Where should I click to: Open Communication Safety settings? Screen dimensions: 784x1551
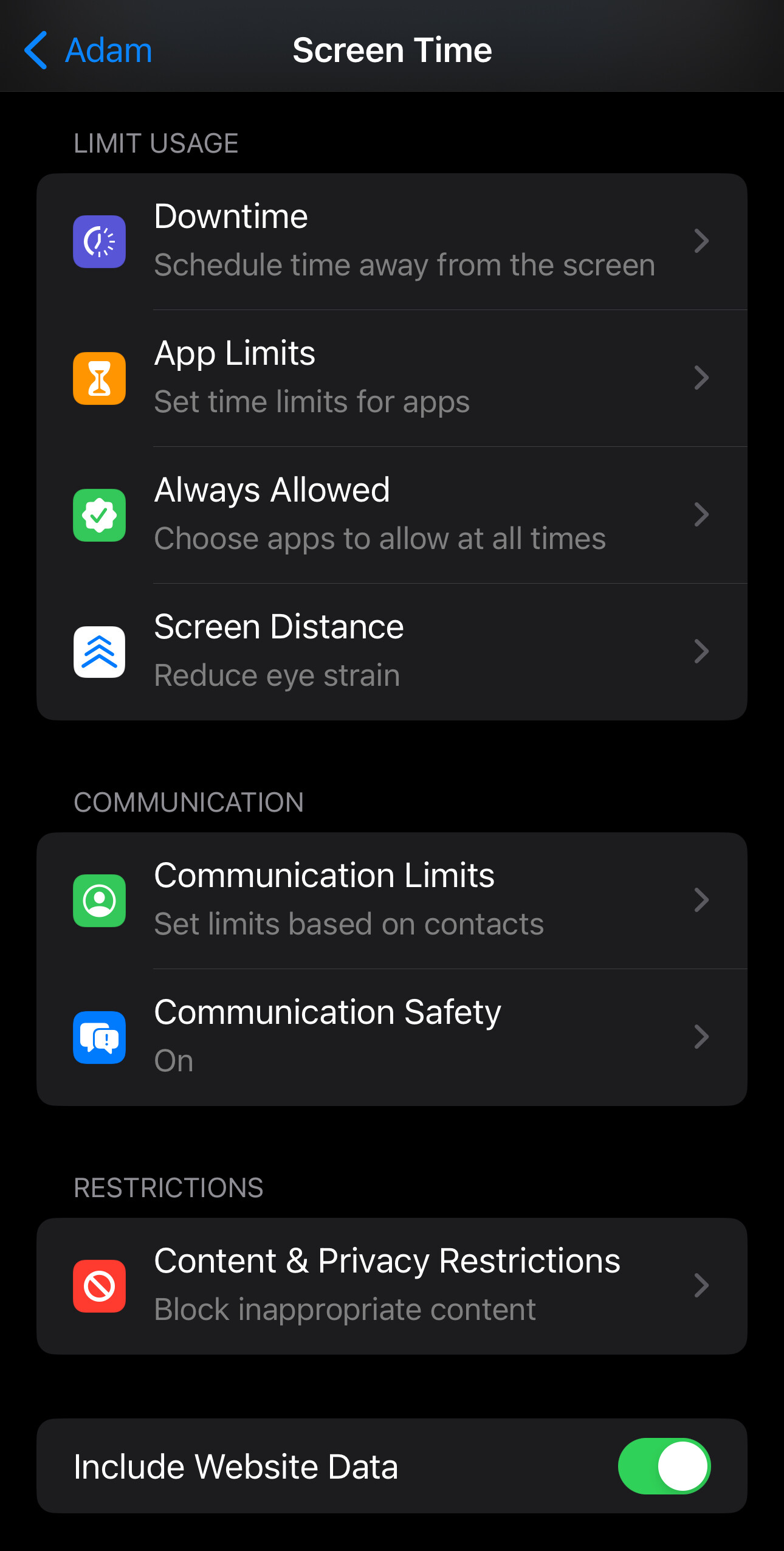pyautogui.click(x=391, y=1037)
